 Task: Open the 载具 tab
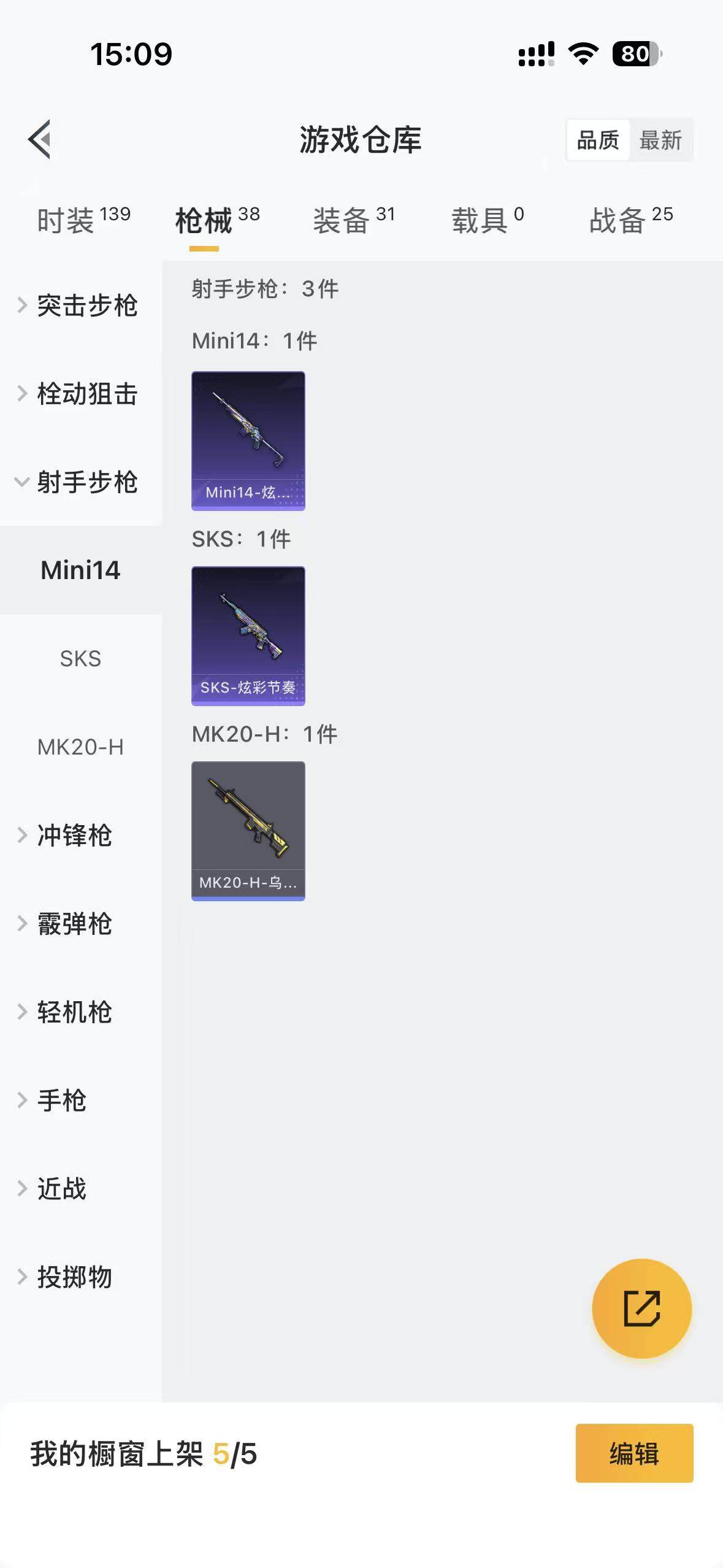click(488, 220)
